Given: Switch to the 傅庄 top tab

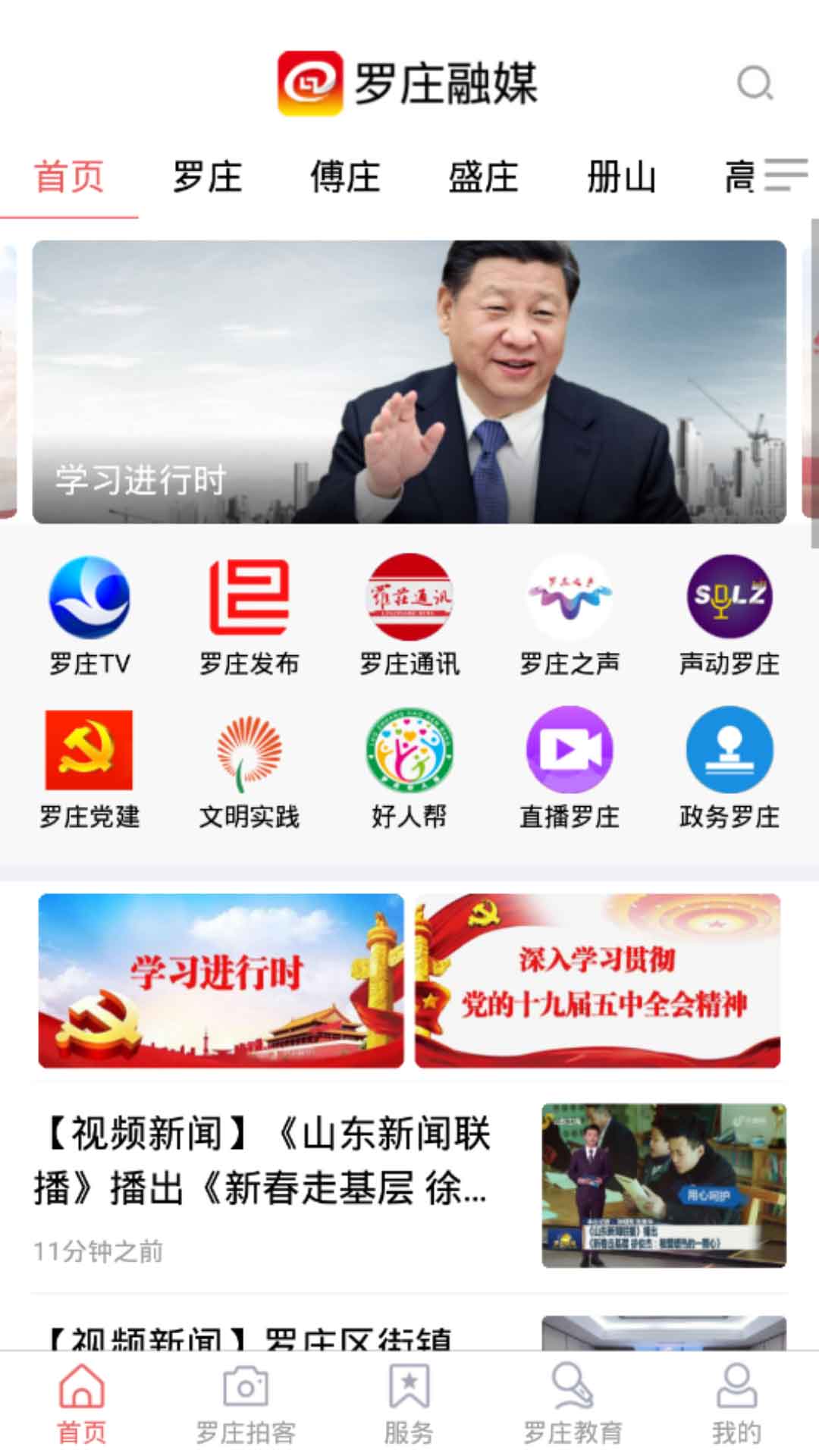Looking at the screenshot, I should tap(345, 177).
